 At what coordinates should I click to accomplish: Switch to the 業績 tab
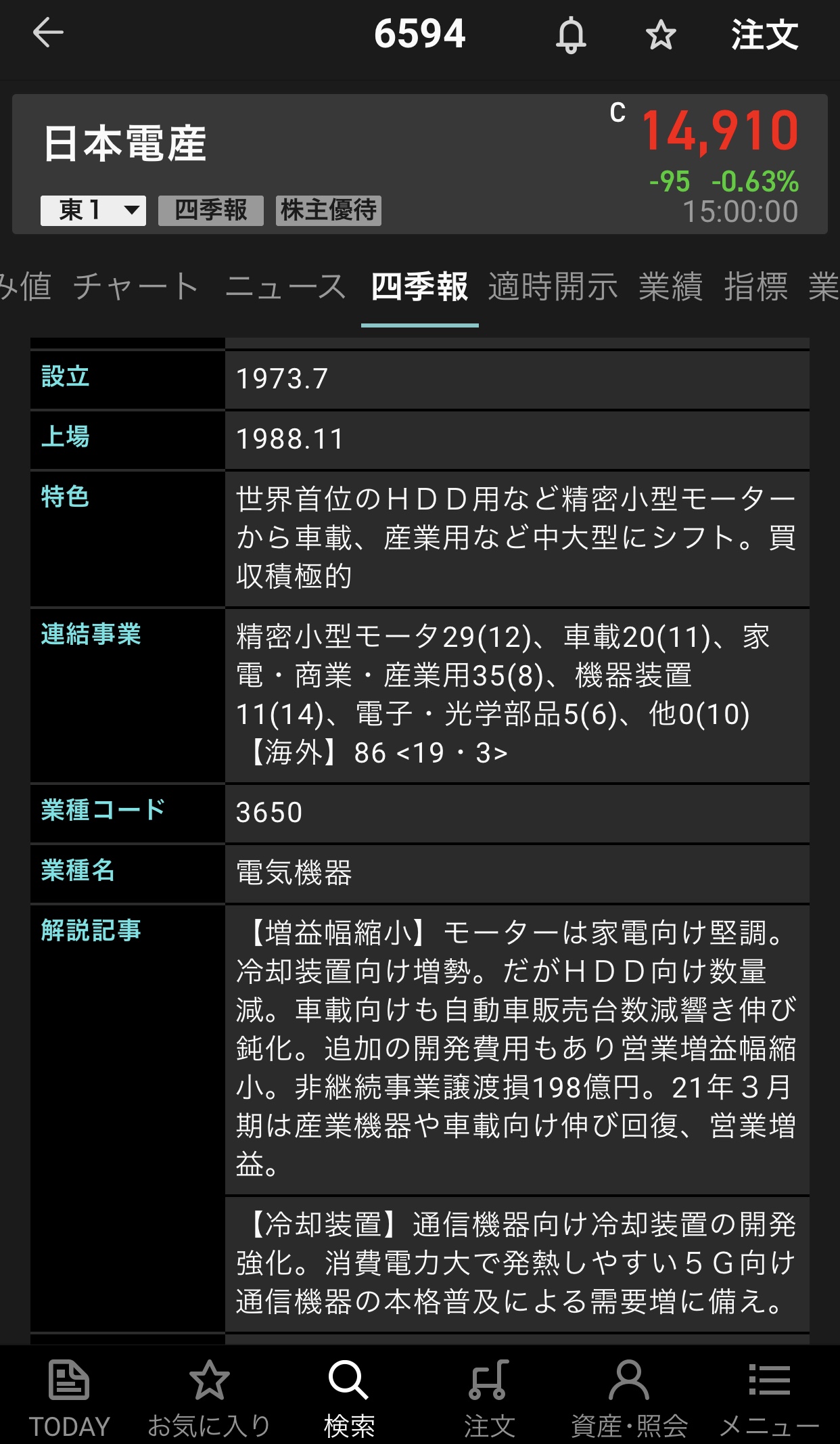pos(670,287)
